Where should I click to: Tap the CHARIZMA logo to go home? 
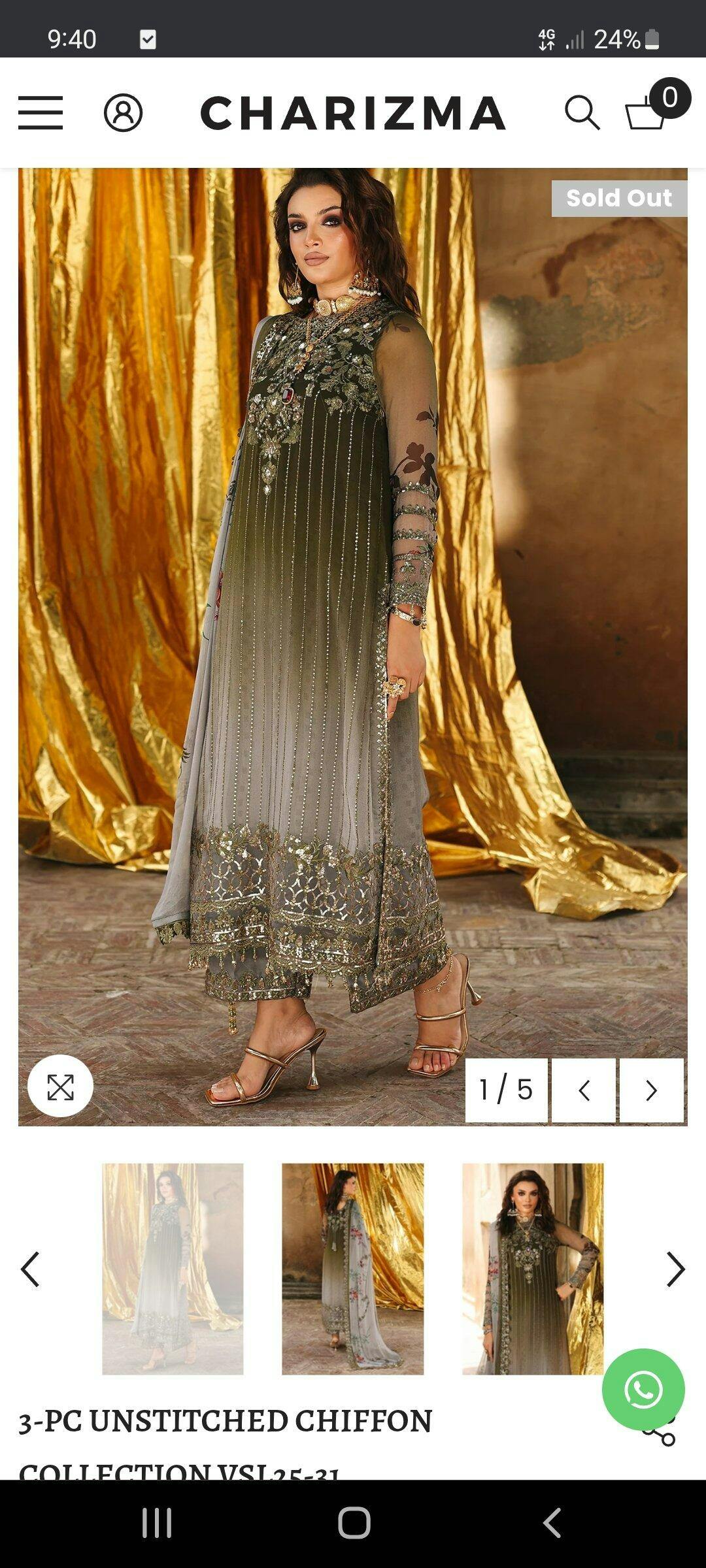353,113
